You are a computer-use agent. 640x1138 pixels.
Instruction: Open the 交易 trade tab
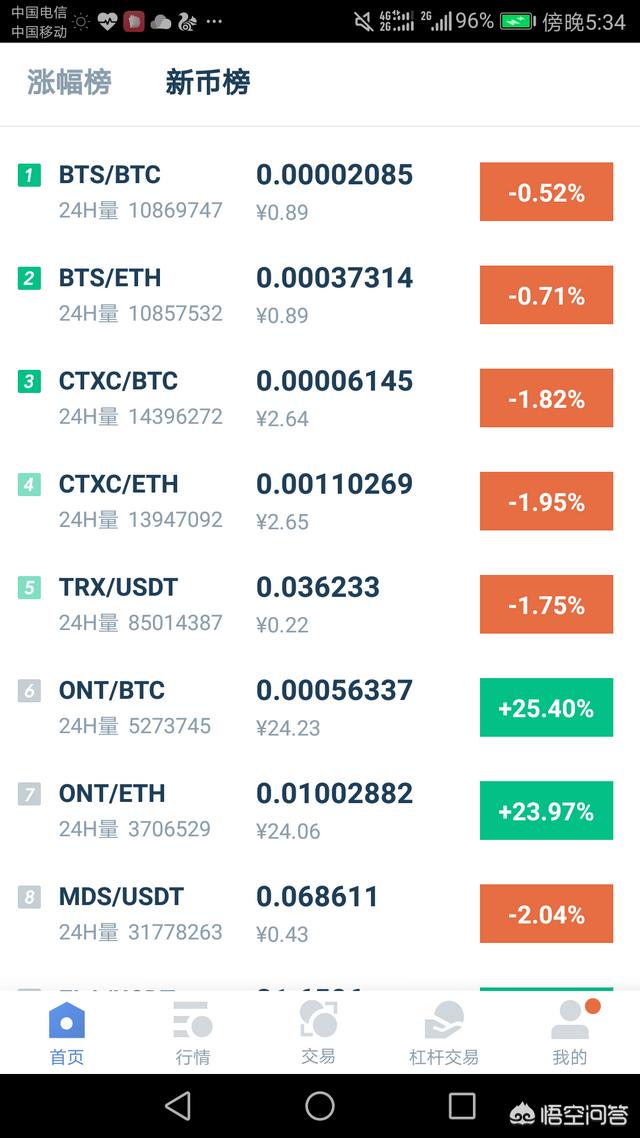pyautogui.click(x=319, y=1033)
